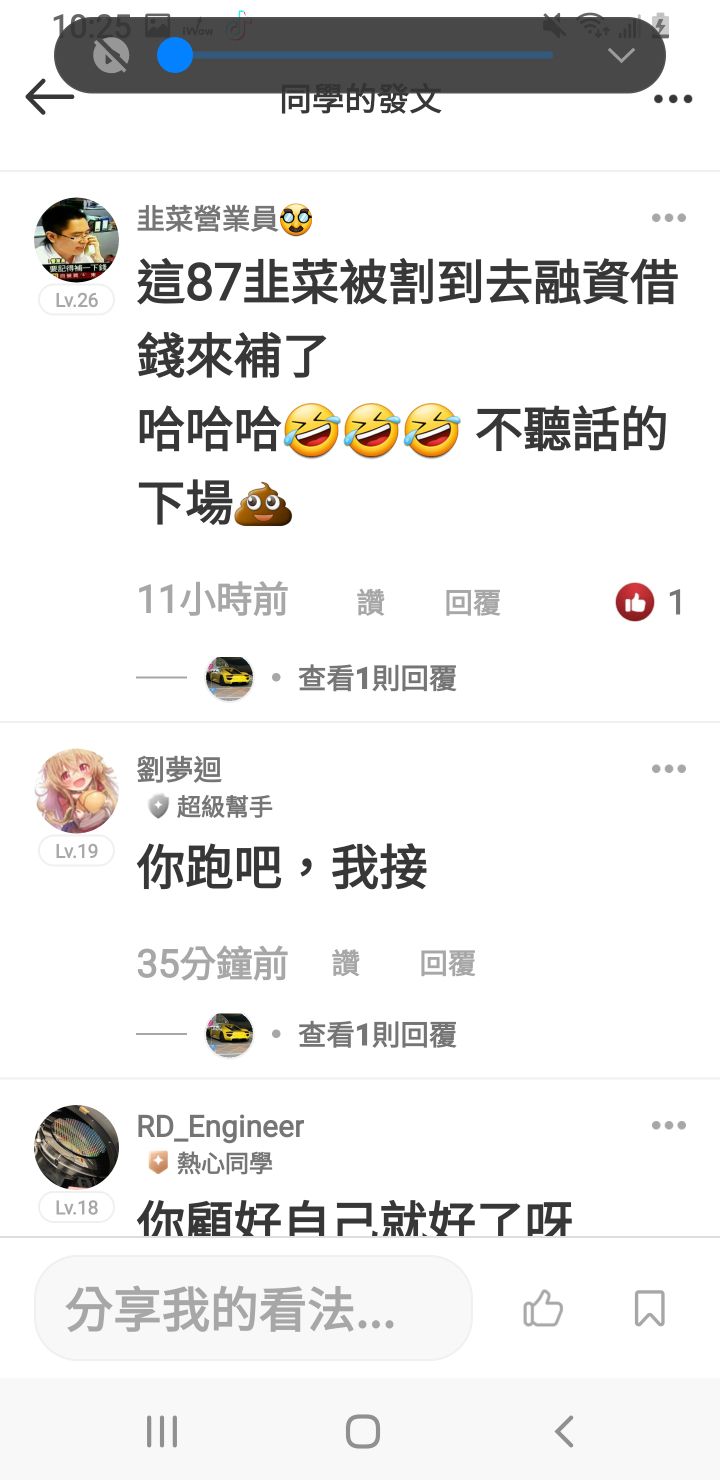Adjust the volume slider knob
The image size is (720, 1480).
point(175,55)
